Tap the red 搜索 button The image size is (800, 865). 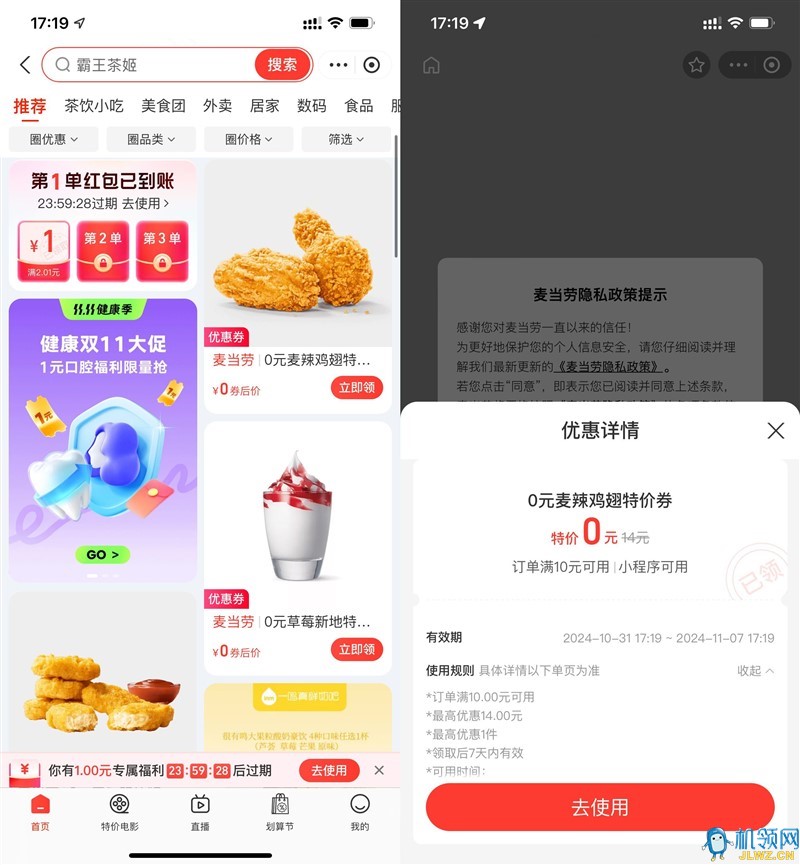click(282, 65)
